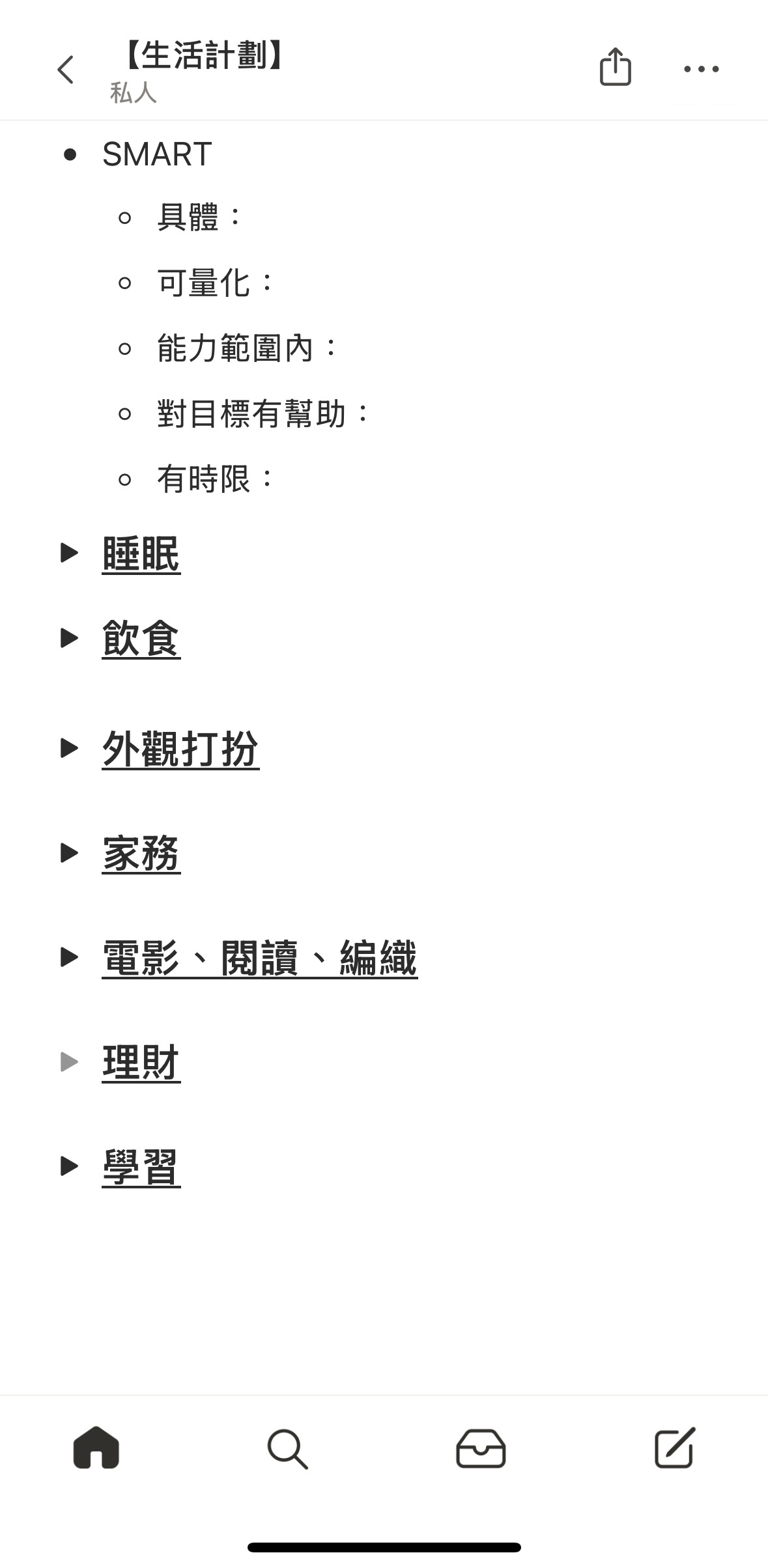Switch to the Home tab
The image size is (768, 1568).
pos(96,1448)
